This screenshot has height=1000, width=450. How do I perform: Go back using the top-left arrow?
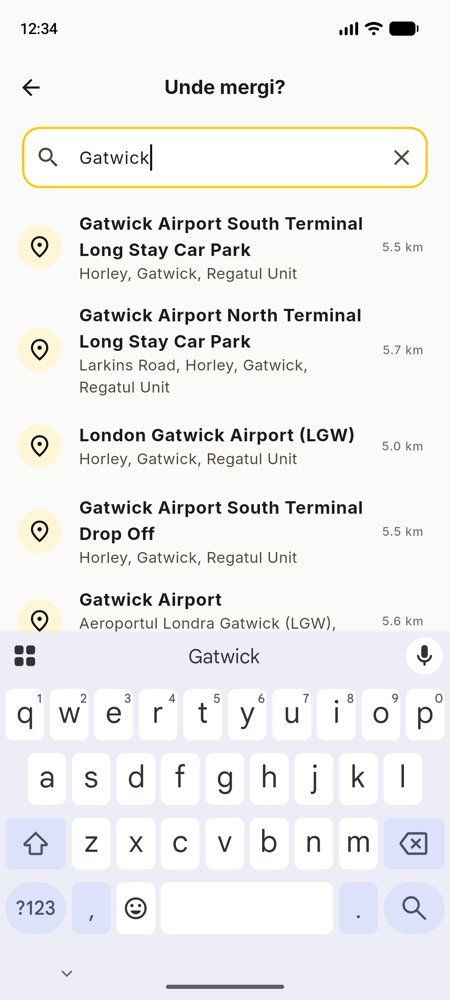coord(31,87)
